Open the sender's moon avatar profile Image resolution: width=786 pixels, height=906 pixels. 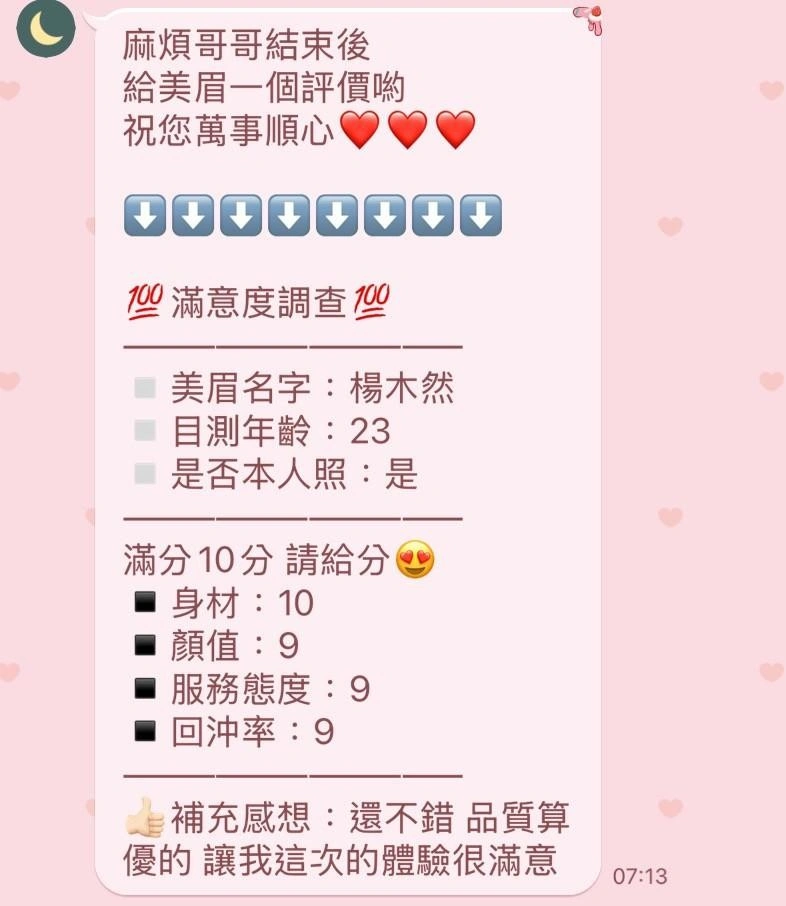pyautogui.click(x=45, y=28)
